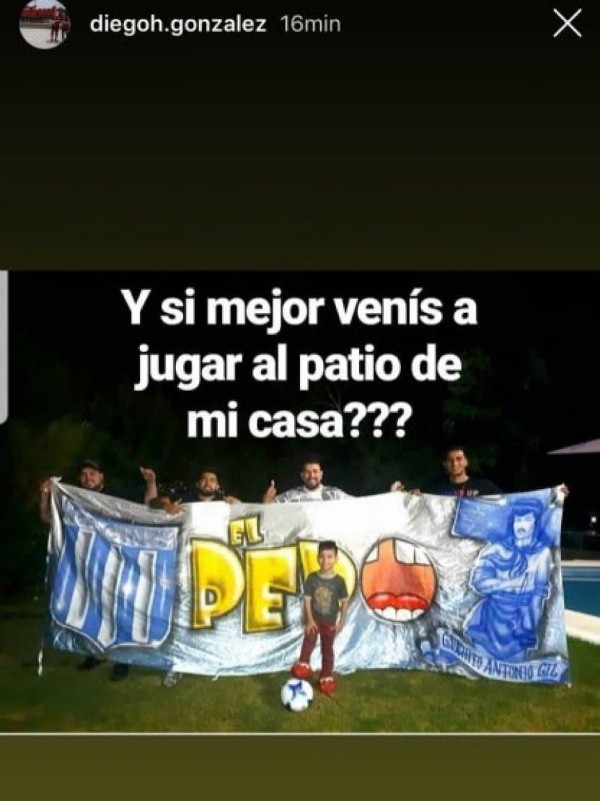Viewport: 600px width, 801px height.
Task: Close the story with the X
Action: (567, 24)
